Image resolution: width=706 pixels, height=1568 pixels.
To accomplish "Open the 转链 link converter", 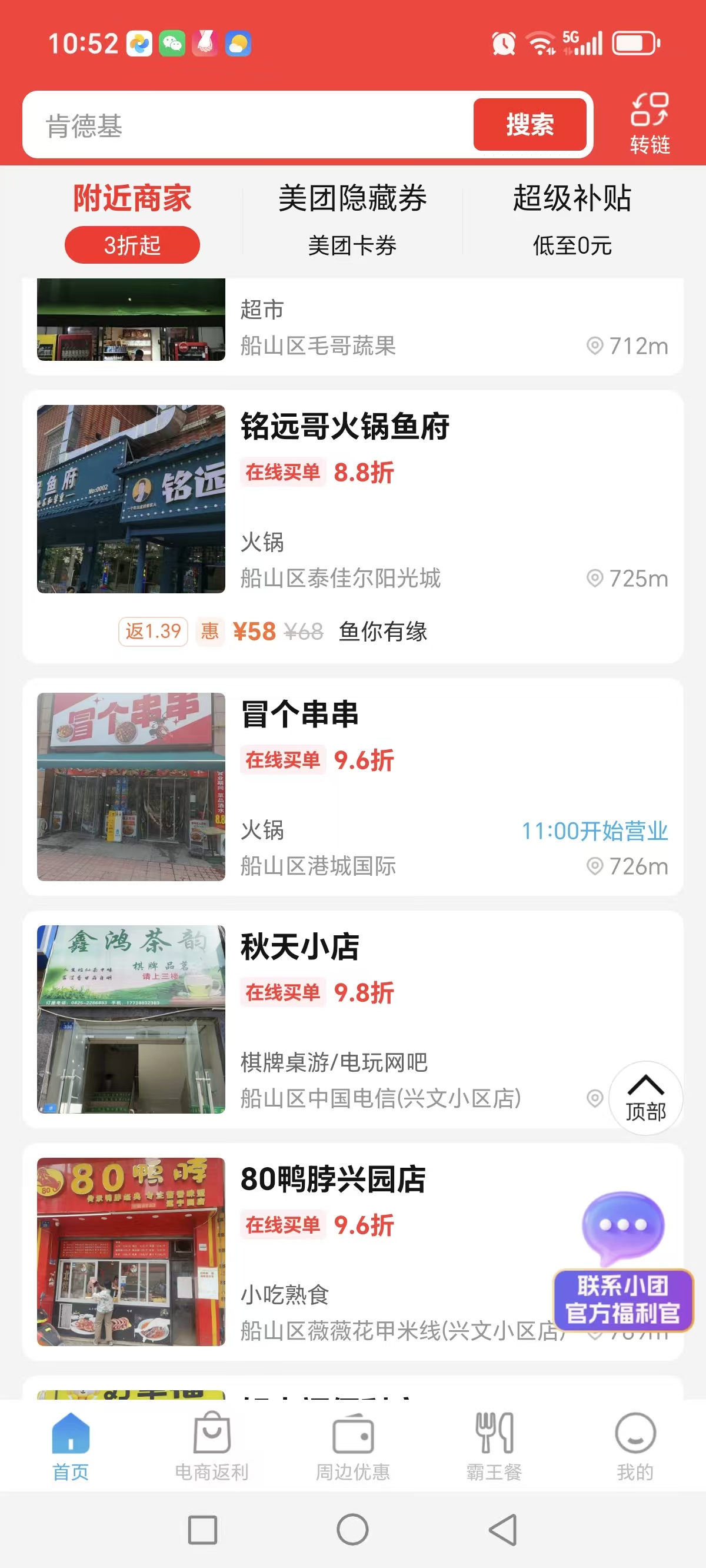I will point(650,124).
